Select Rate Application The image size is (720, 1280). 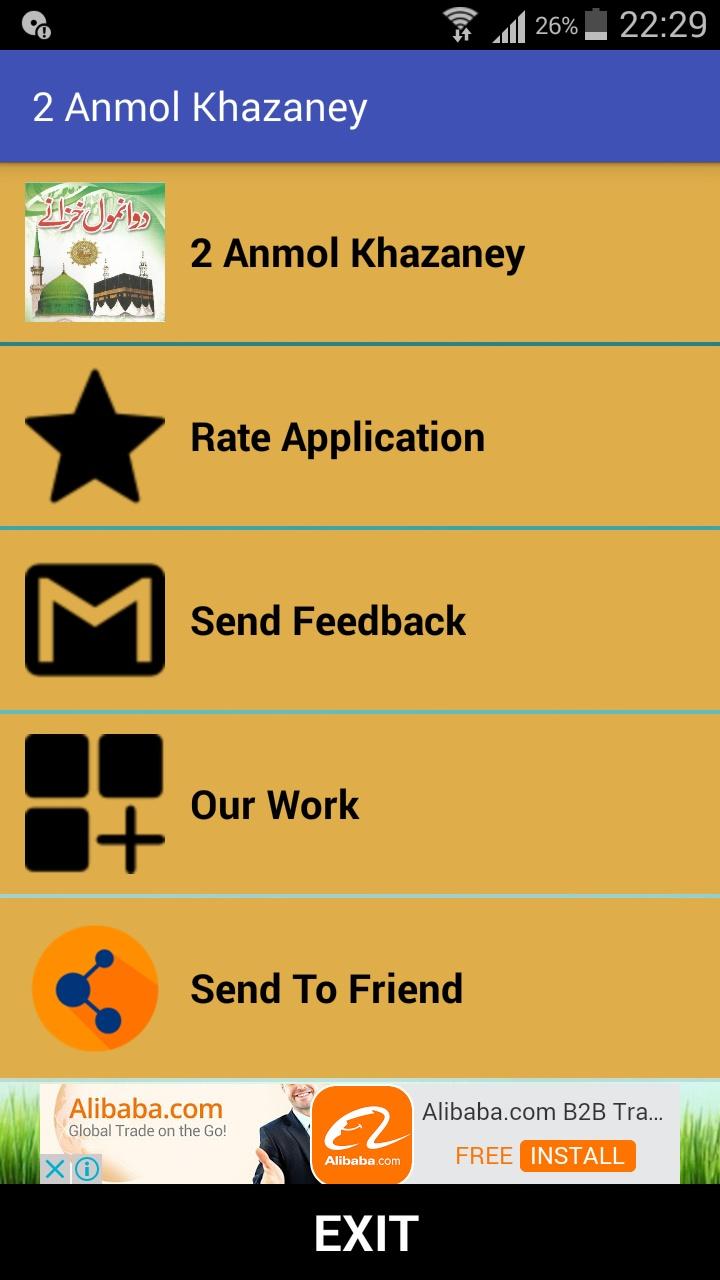360,437
